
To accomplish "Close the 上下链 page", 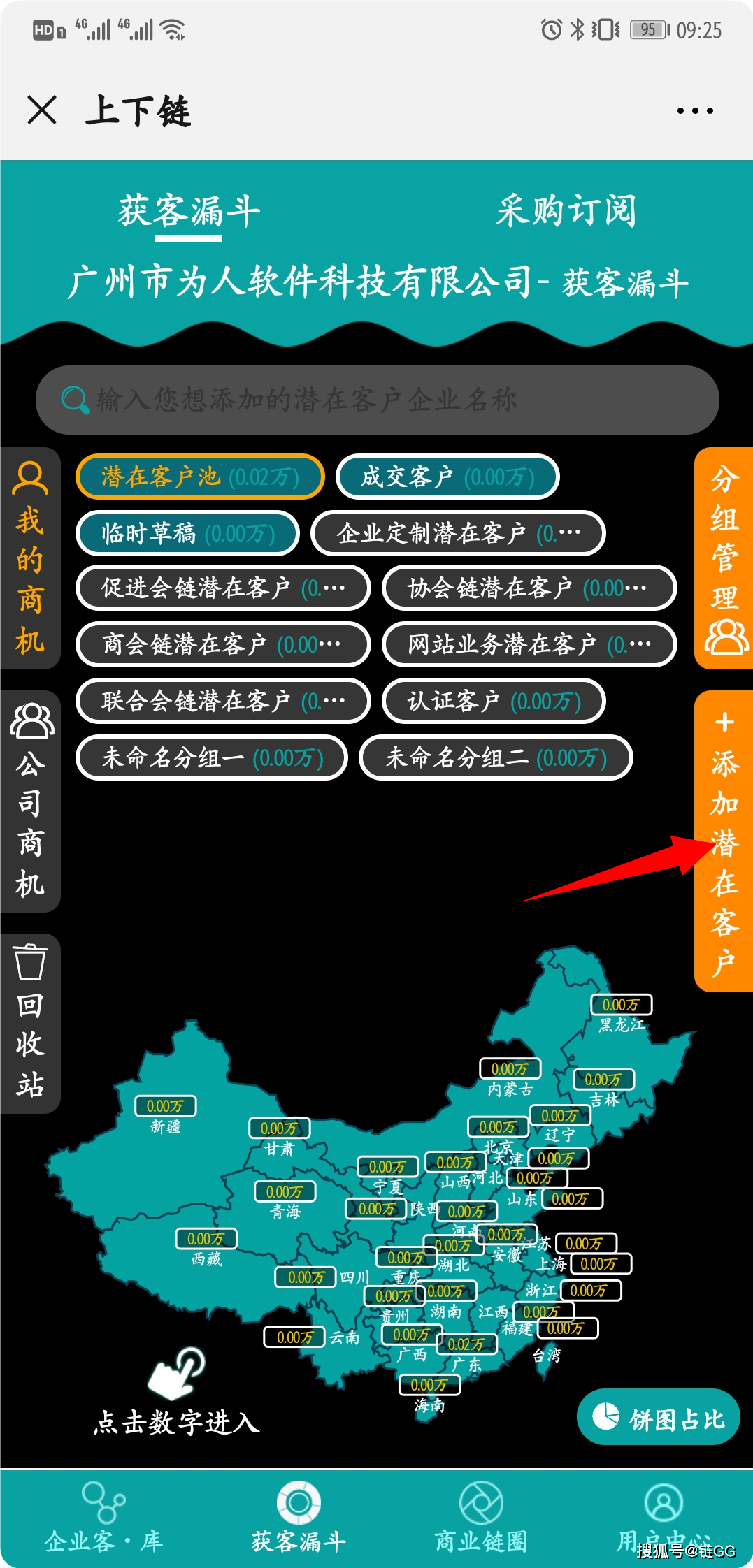I will 42,110.
